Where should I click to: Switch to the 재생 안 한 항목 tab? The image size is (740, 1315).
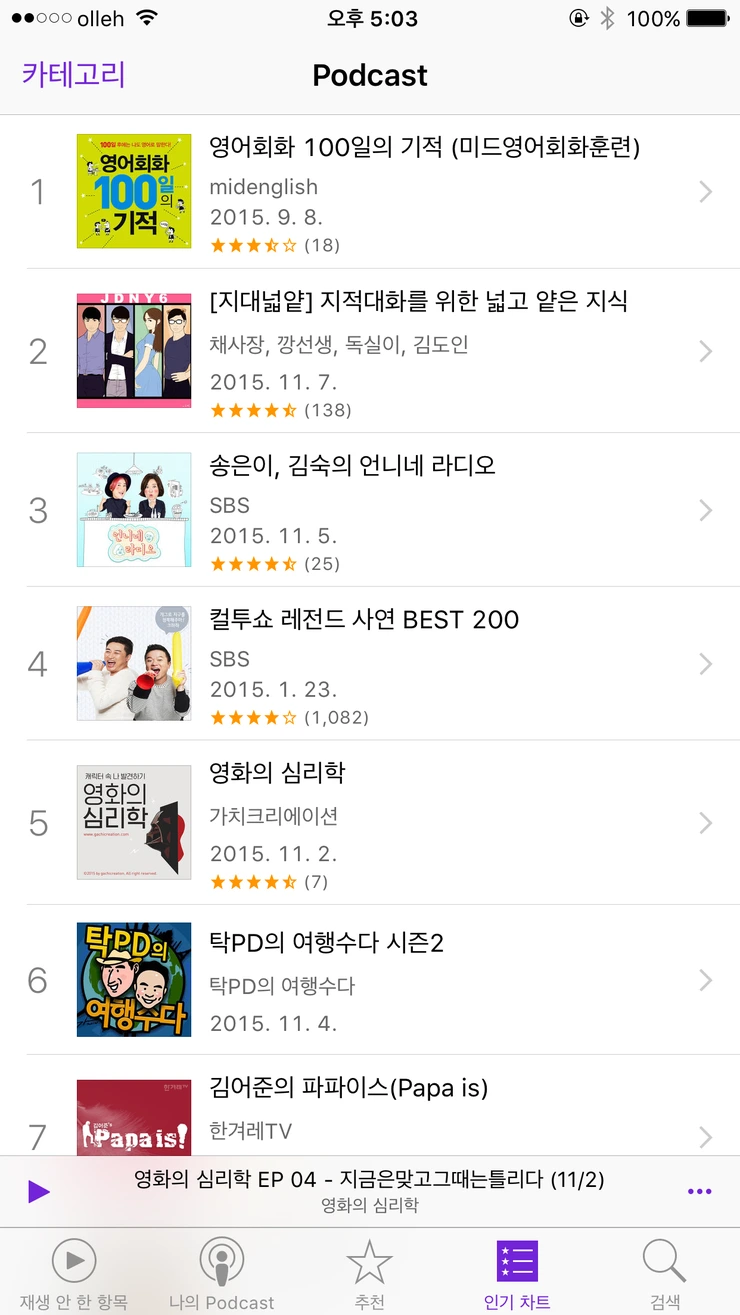pyautogui.click(x=74, y=1272)
